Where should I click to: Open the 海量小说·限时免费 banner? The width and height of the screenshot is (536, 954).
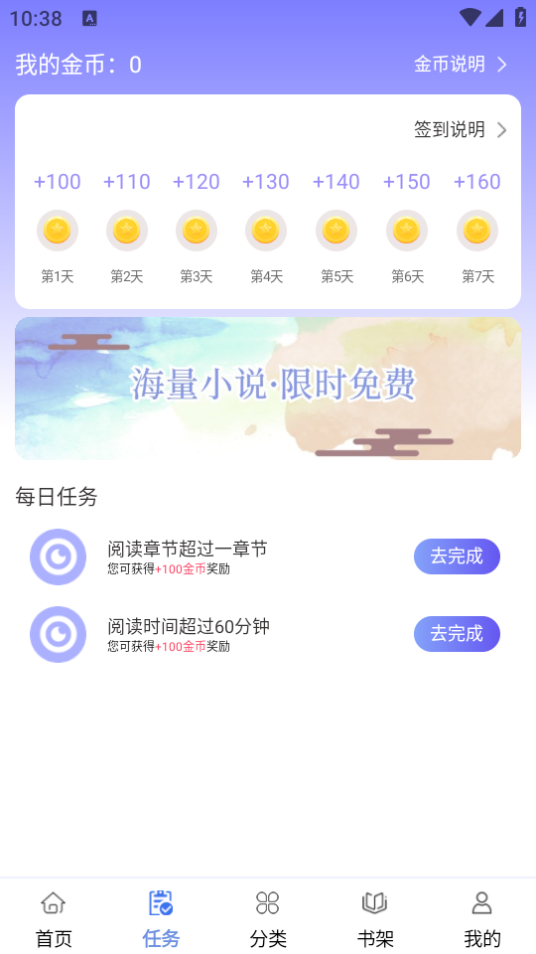(268, 388)
